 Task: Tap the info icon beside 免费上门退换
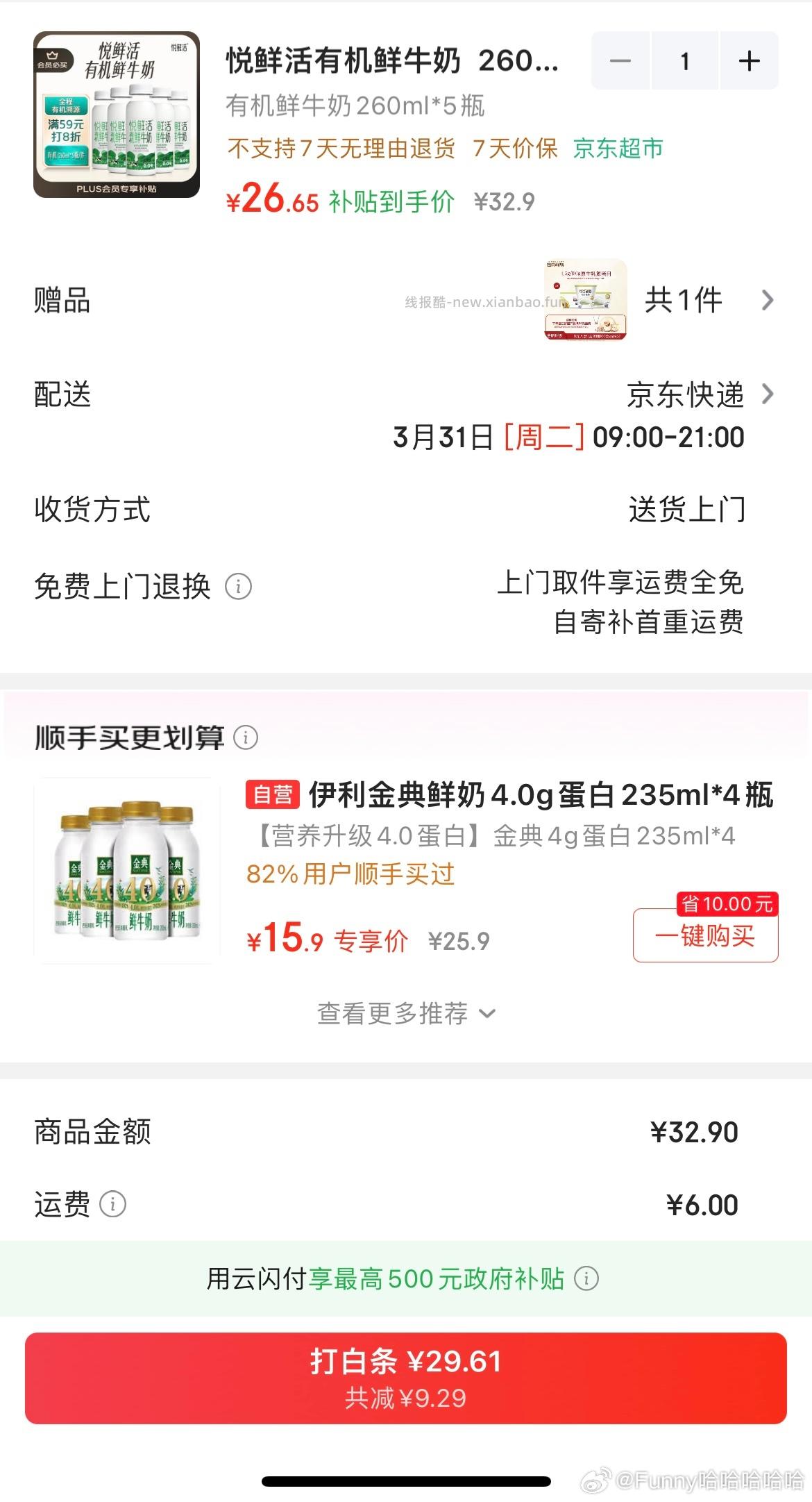(x=239, y=587)
